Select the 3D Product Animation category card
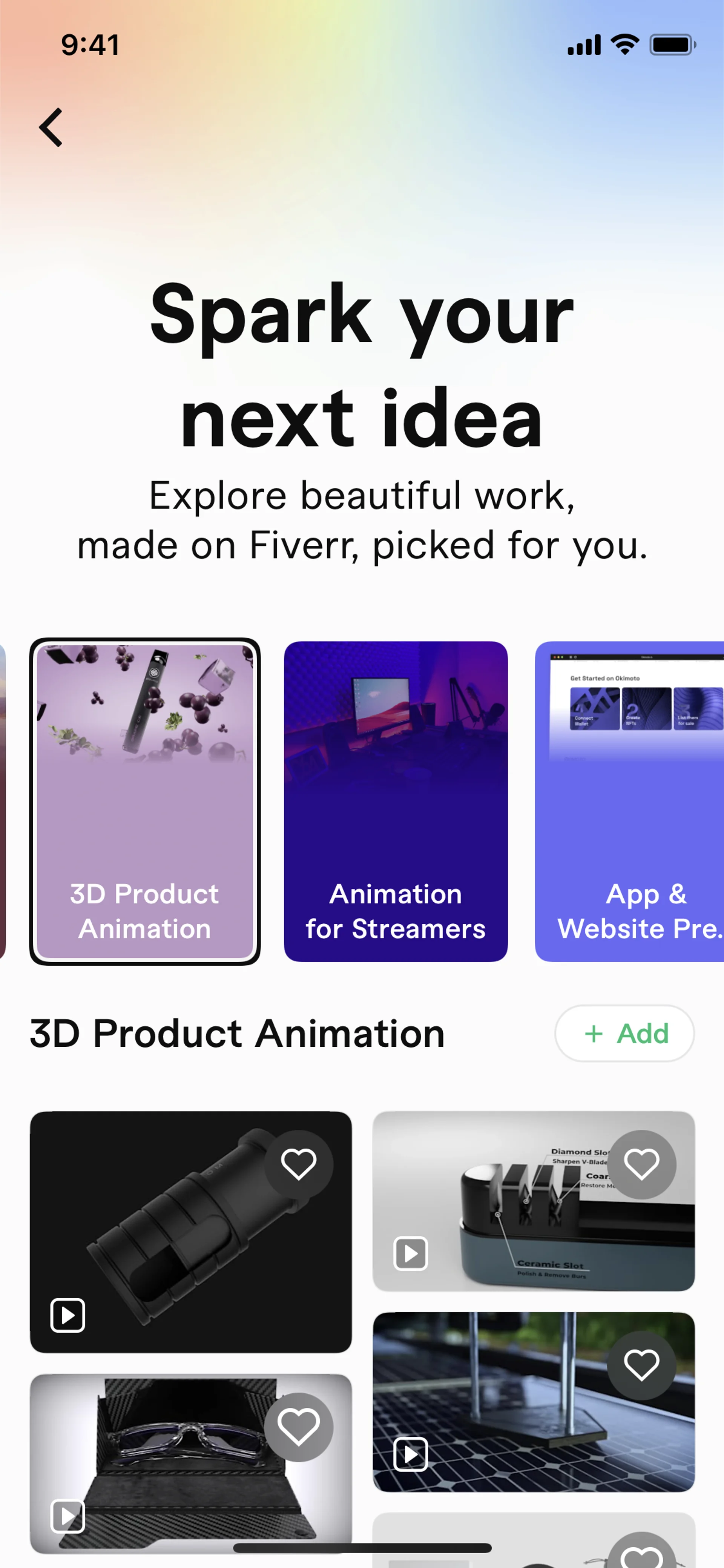Screen dimensions: 724x1568 (145, 801)
